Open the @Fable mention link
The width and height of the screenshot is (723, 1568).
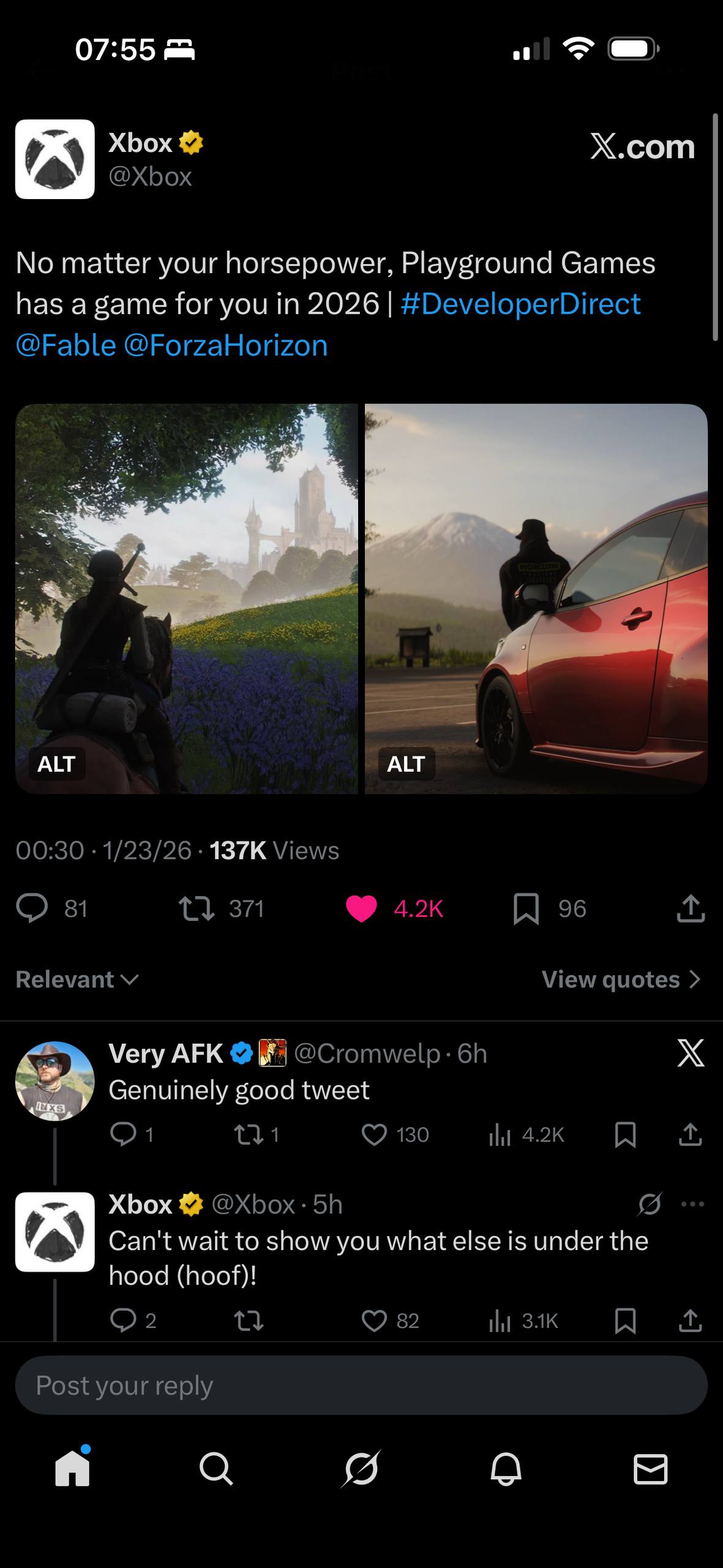coord(66,345)
